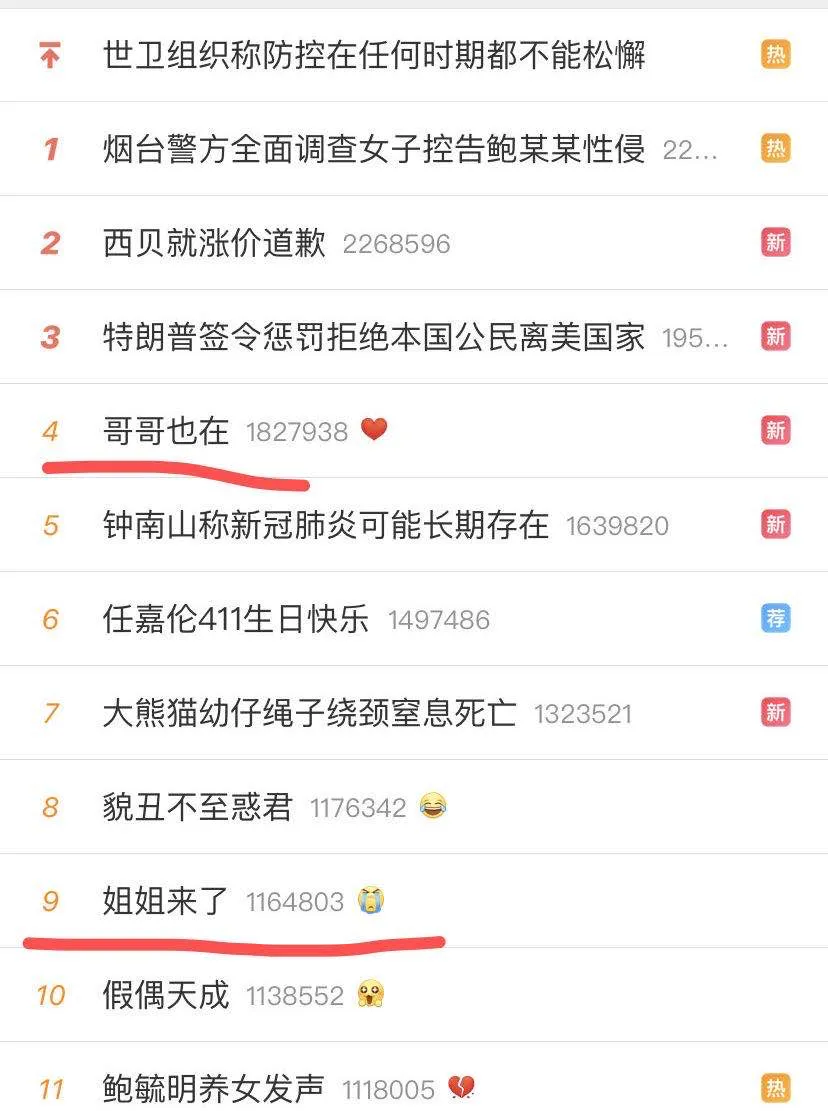Viewport: 828px width, 1111px height.
Task: Click the 荐 badge beside 任嘉伦411生日快乐
Action: (777, 619)
